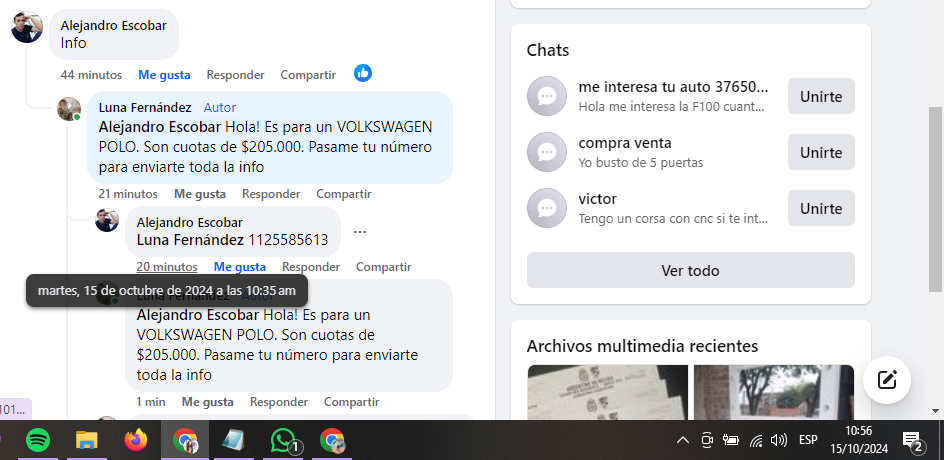Compose a new message with the pencil button
The width and height of the screenshot is (944, 460).
(886, 379)
